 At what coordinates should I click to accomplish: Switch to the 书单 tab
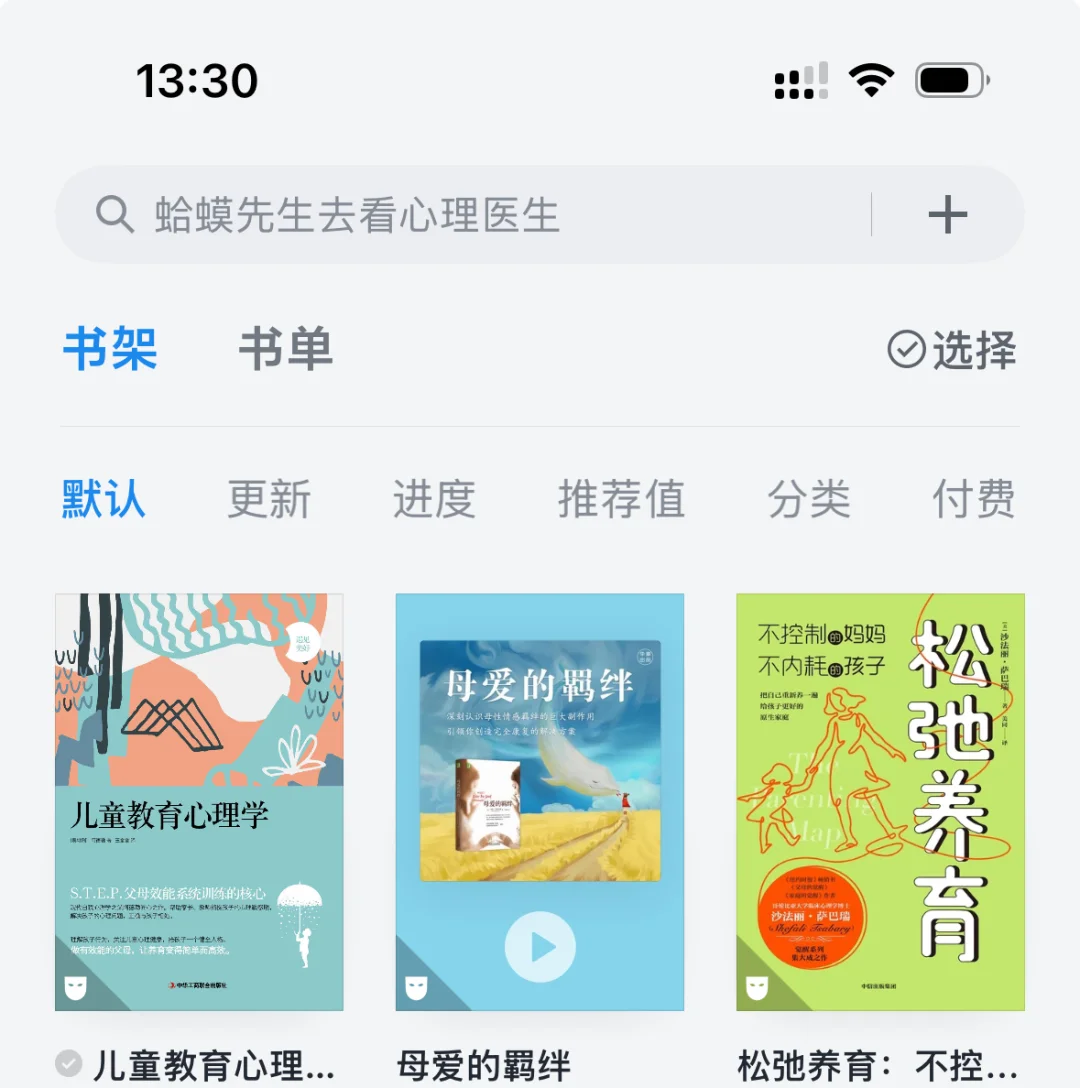tap(285, 349)
